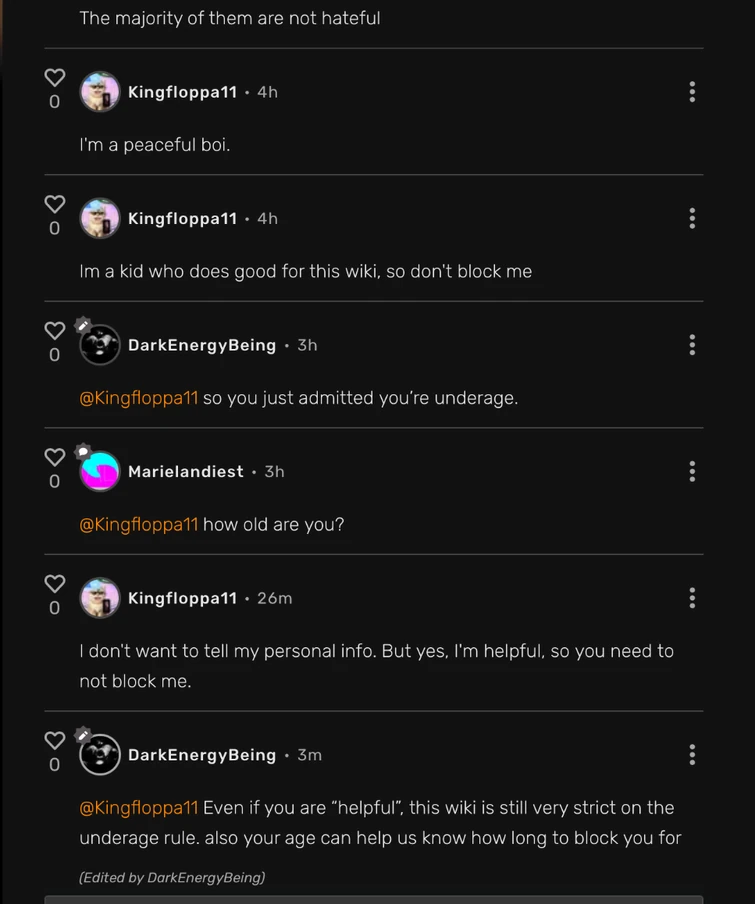The image size is (755, 904).
Task: Click the badge icon above Marielandiest's avatar
Action: (x=84, y=450)
